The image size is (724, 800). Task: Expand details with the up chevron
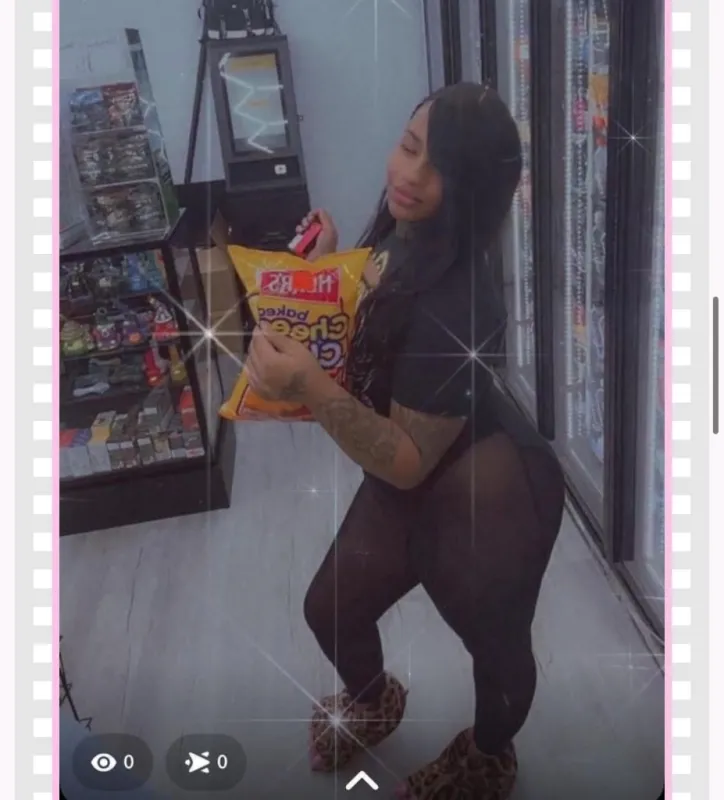[362, 780]
